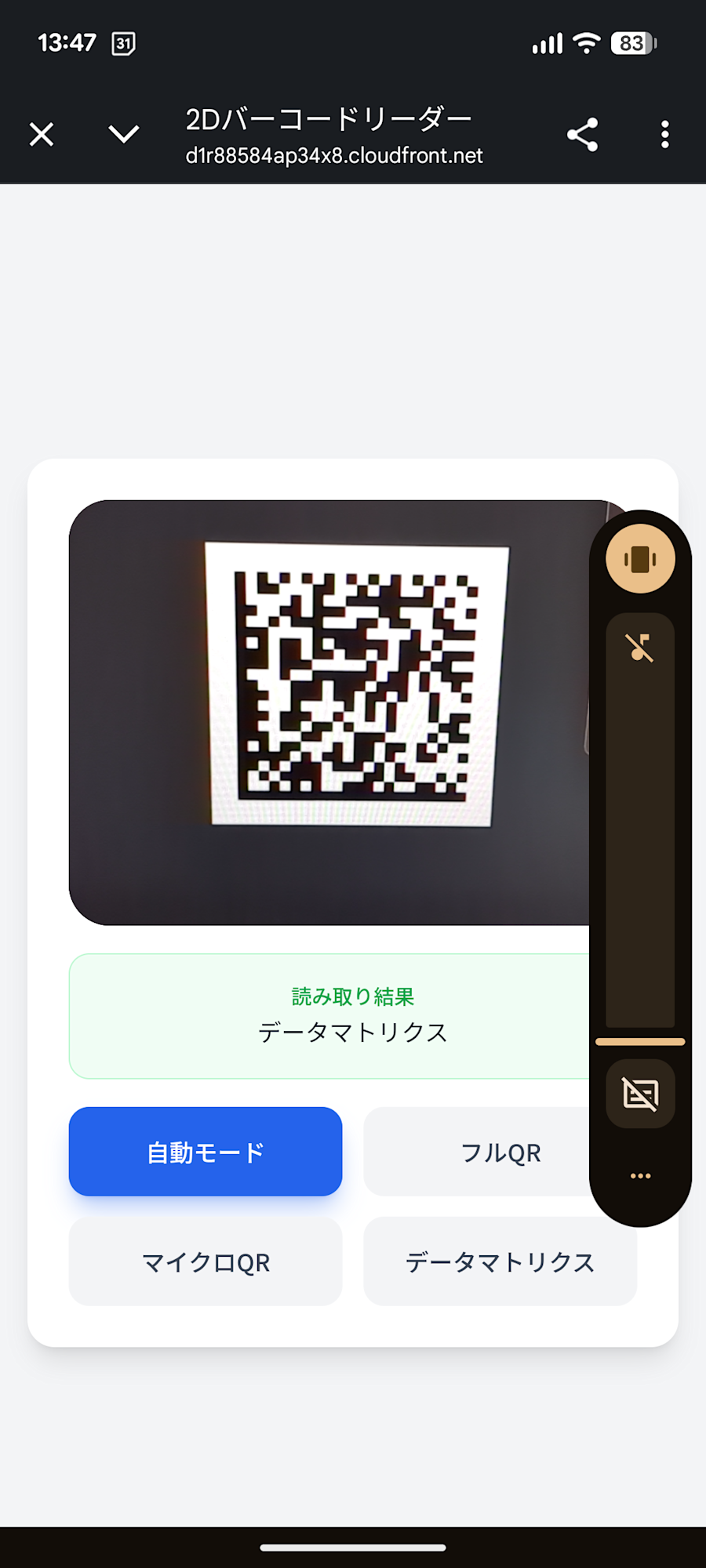Enable Live Caption with the crossed caption icon
706x1568 pixels.
coord(639,1091)
